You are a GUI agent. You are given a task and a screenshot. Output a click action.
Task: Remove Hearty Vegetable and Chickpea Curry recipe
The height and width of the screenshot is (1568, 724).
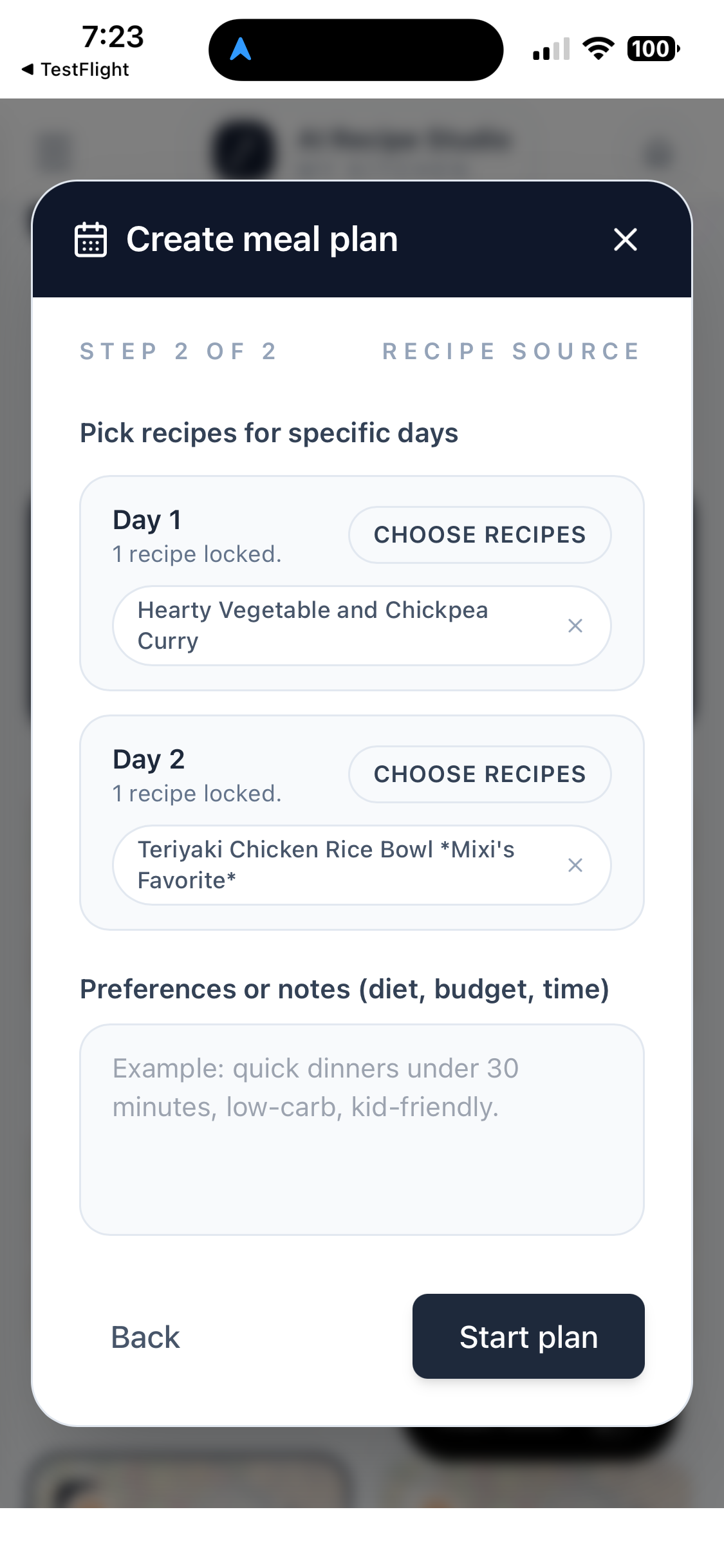[575, 624]
